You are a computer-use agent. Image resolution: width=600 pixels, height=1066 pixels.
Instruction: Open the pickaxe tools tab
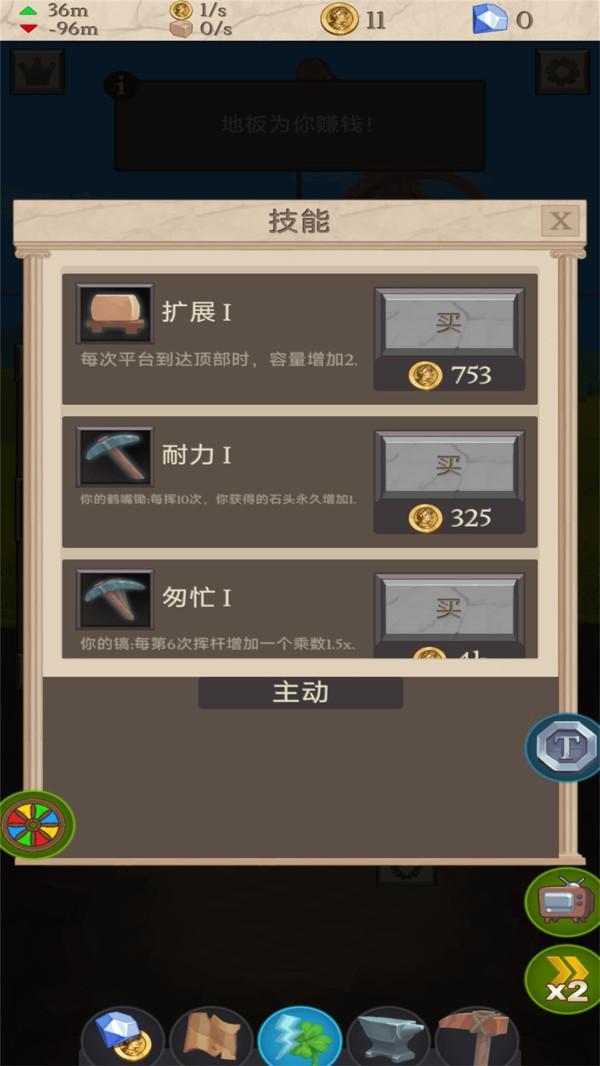pos(476,1037)
